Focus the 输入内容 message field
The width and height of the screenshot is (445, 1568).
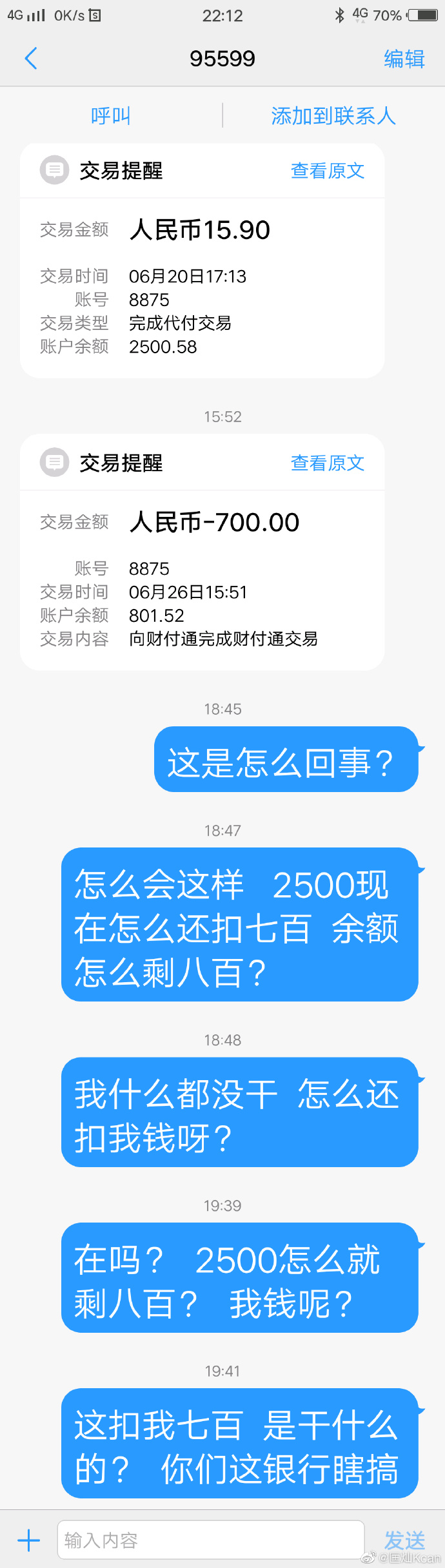(210, 1540)
